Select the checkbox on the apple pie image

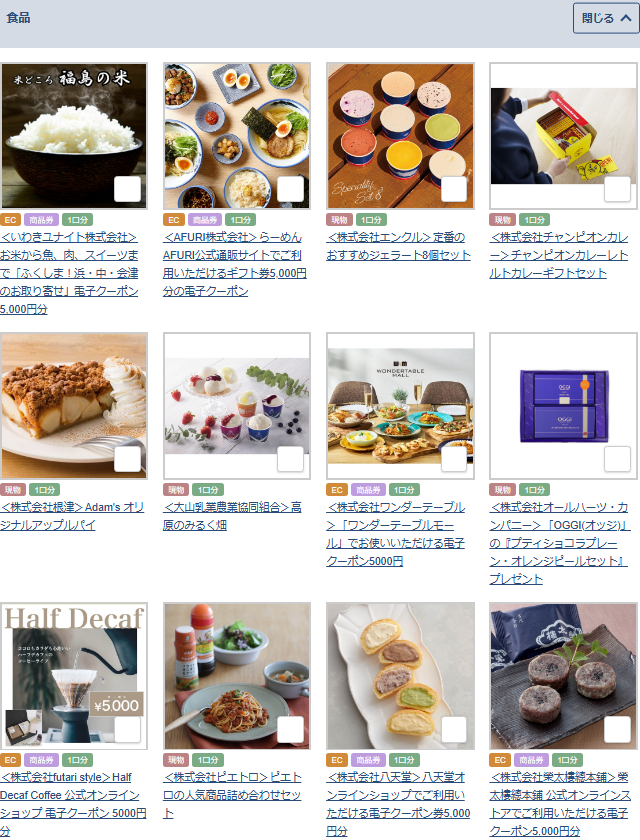tap(128, 459)
